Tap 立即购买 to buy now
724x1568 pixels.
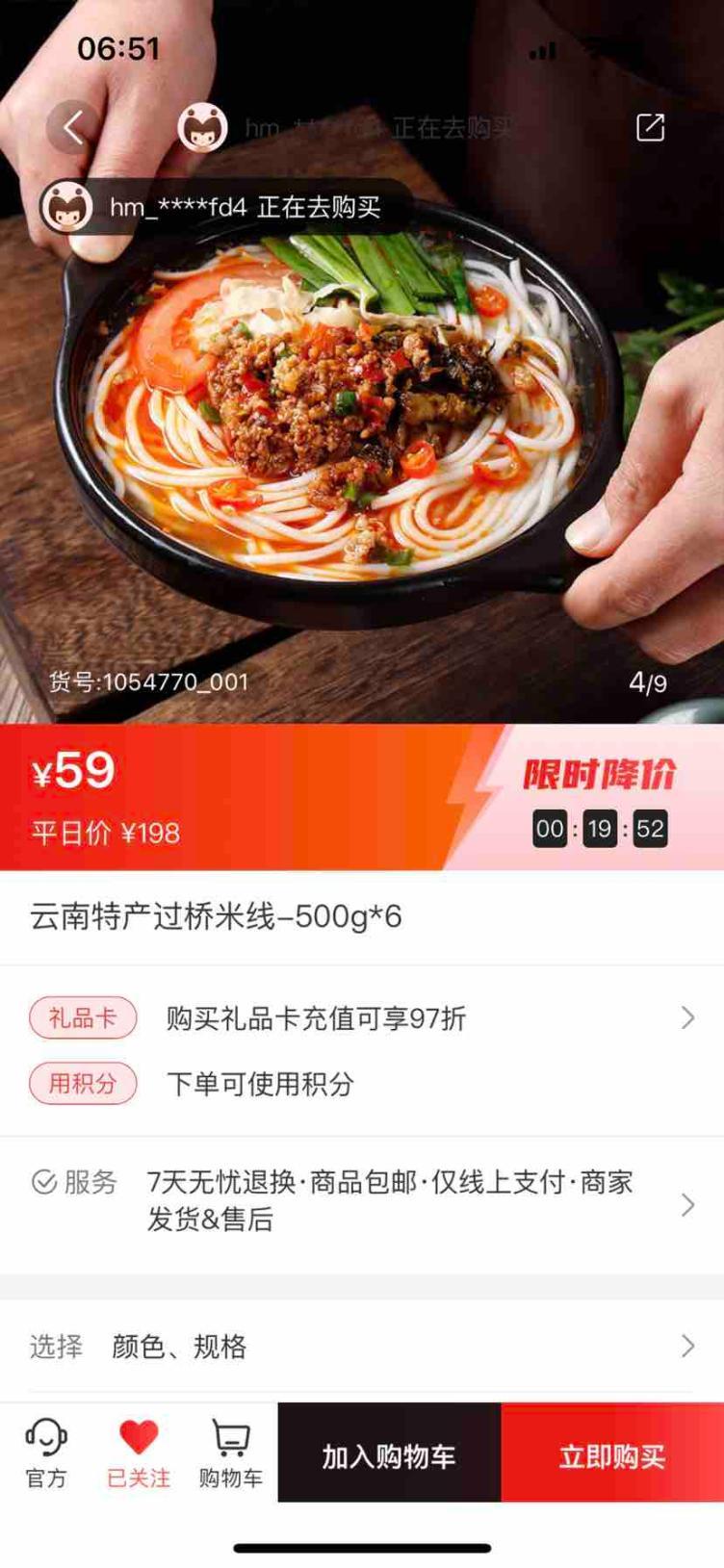coord(612,1455)
